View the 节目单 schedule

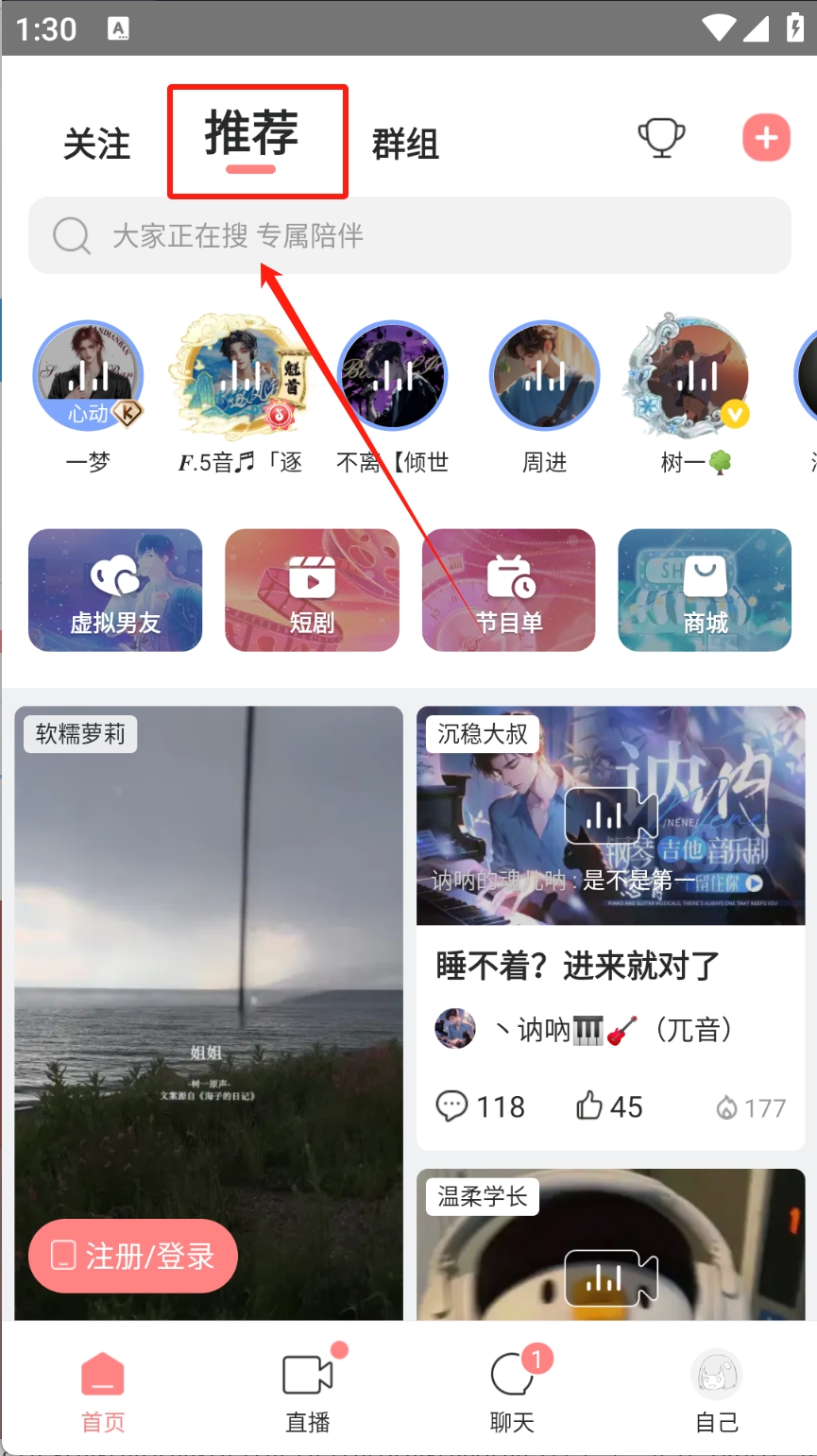[x=508, y=591]
